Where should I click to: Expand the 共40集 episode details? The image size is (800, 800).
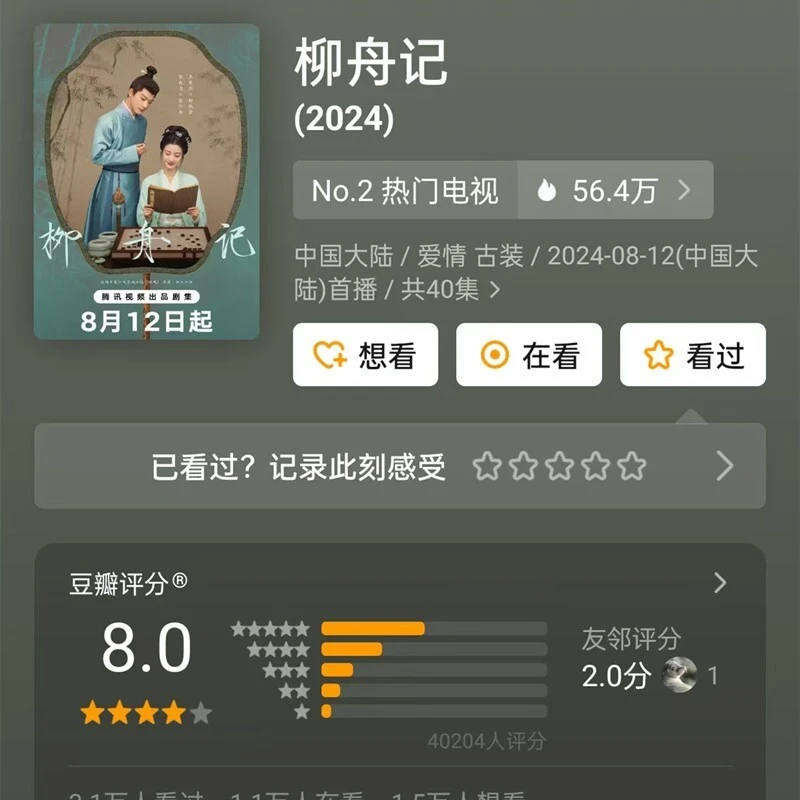point(450,290)
